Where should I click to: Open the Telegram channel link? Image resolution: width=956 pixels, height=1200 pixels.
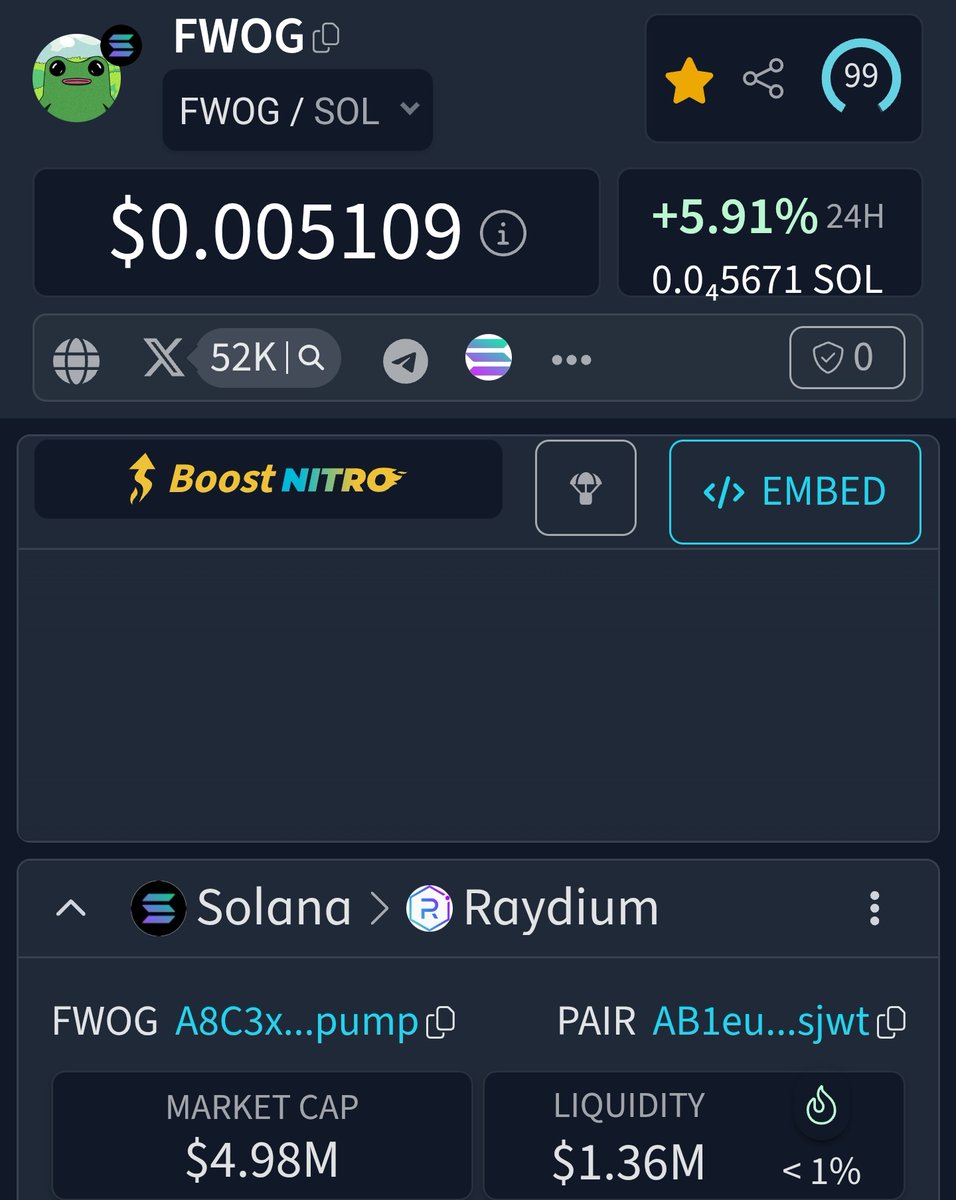coord(405,361)
